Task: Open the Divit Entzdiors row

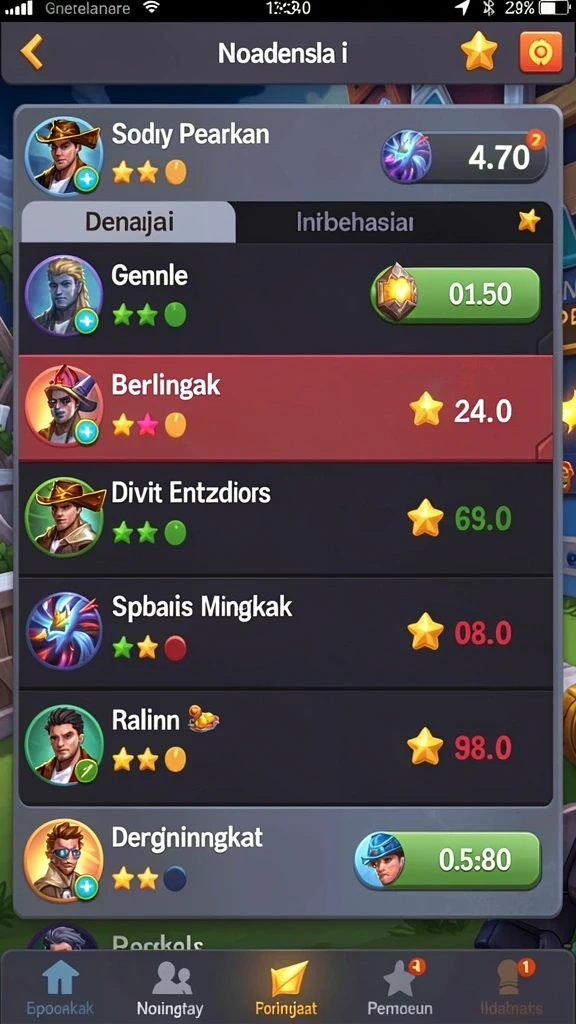Action: point(285,519)
